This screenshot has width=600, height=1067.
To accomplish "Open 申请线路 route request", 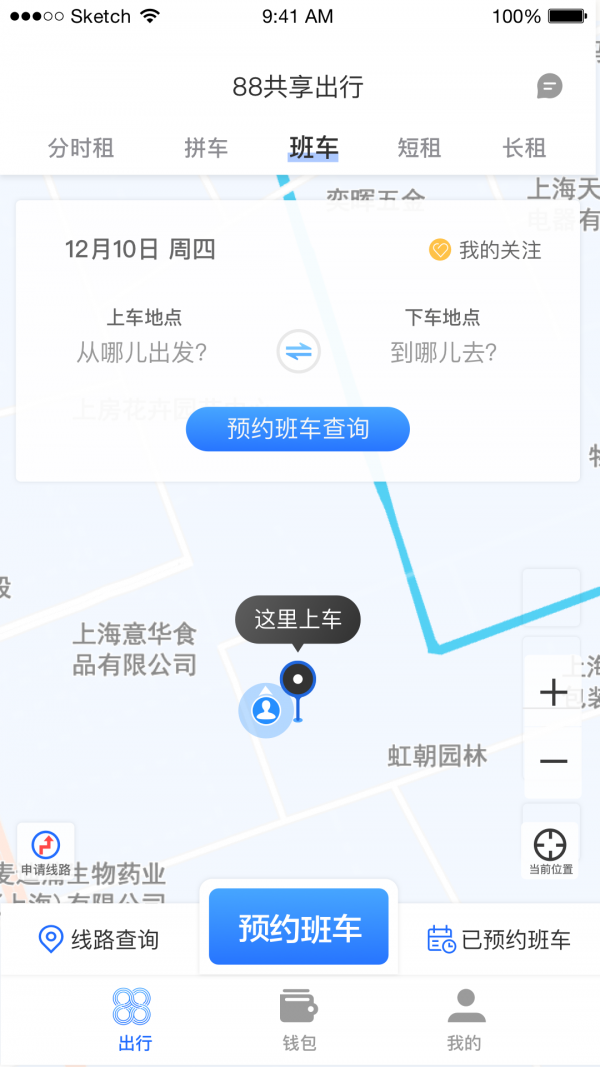I will 46,852.
